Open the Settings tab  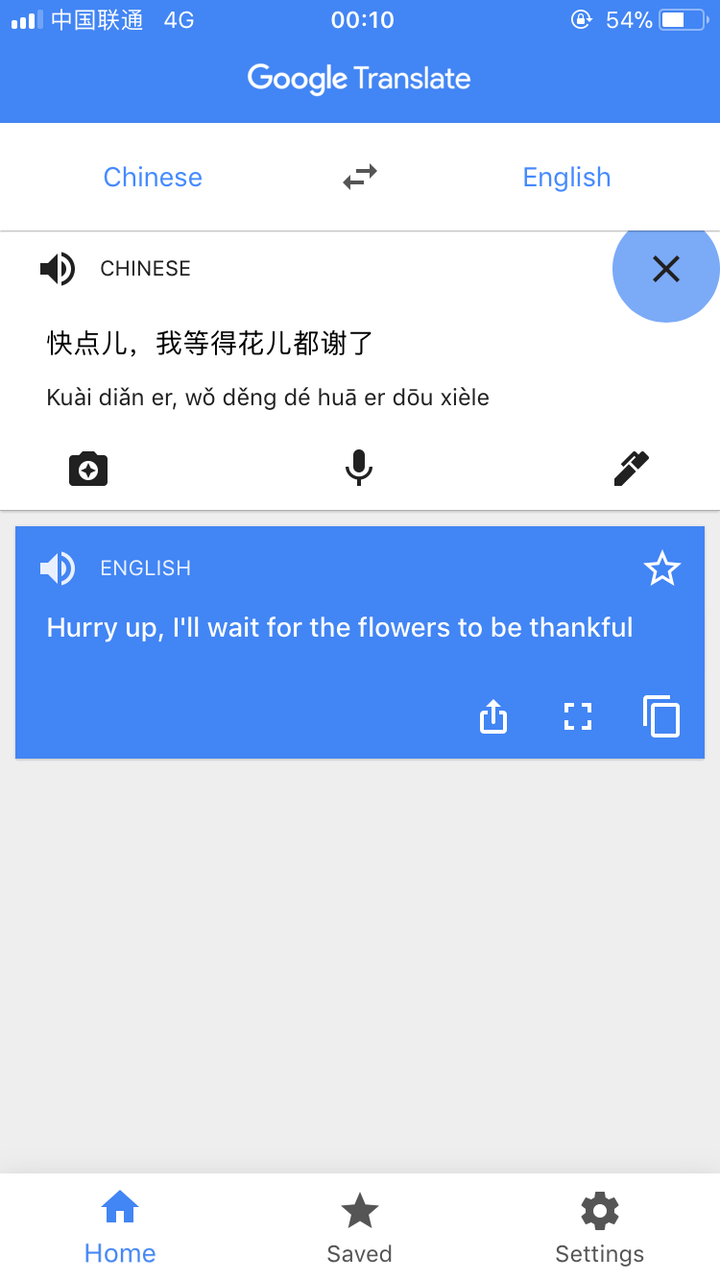point(599,1228)
